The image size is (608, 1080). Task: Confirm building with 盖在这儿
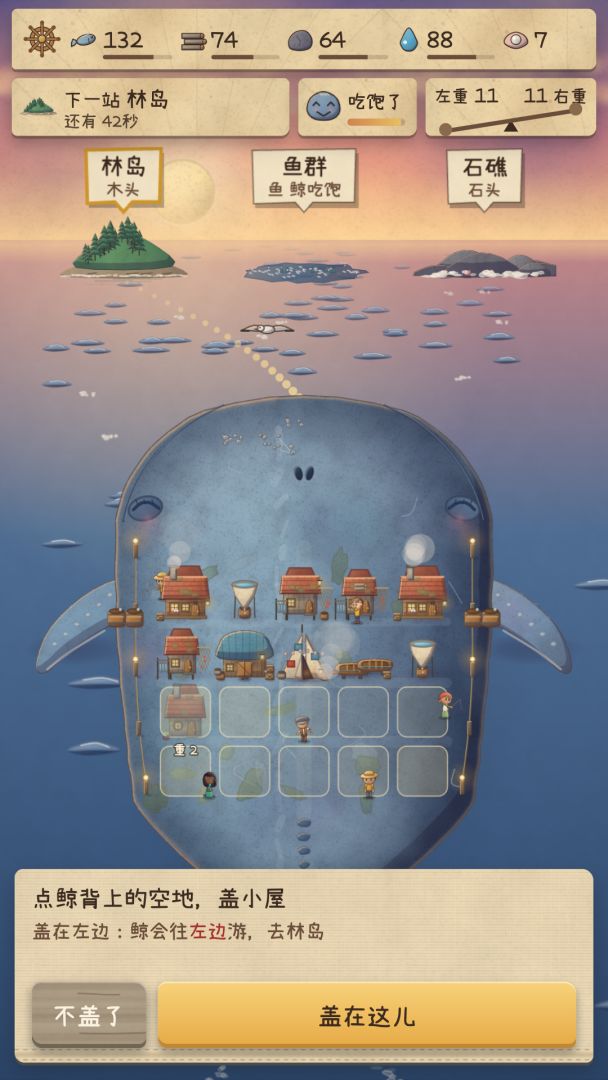(x=367, y=1016)
